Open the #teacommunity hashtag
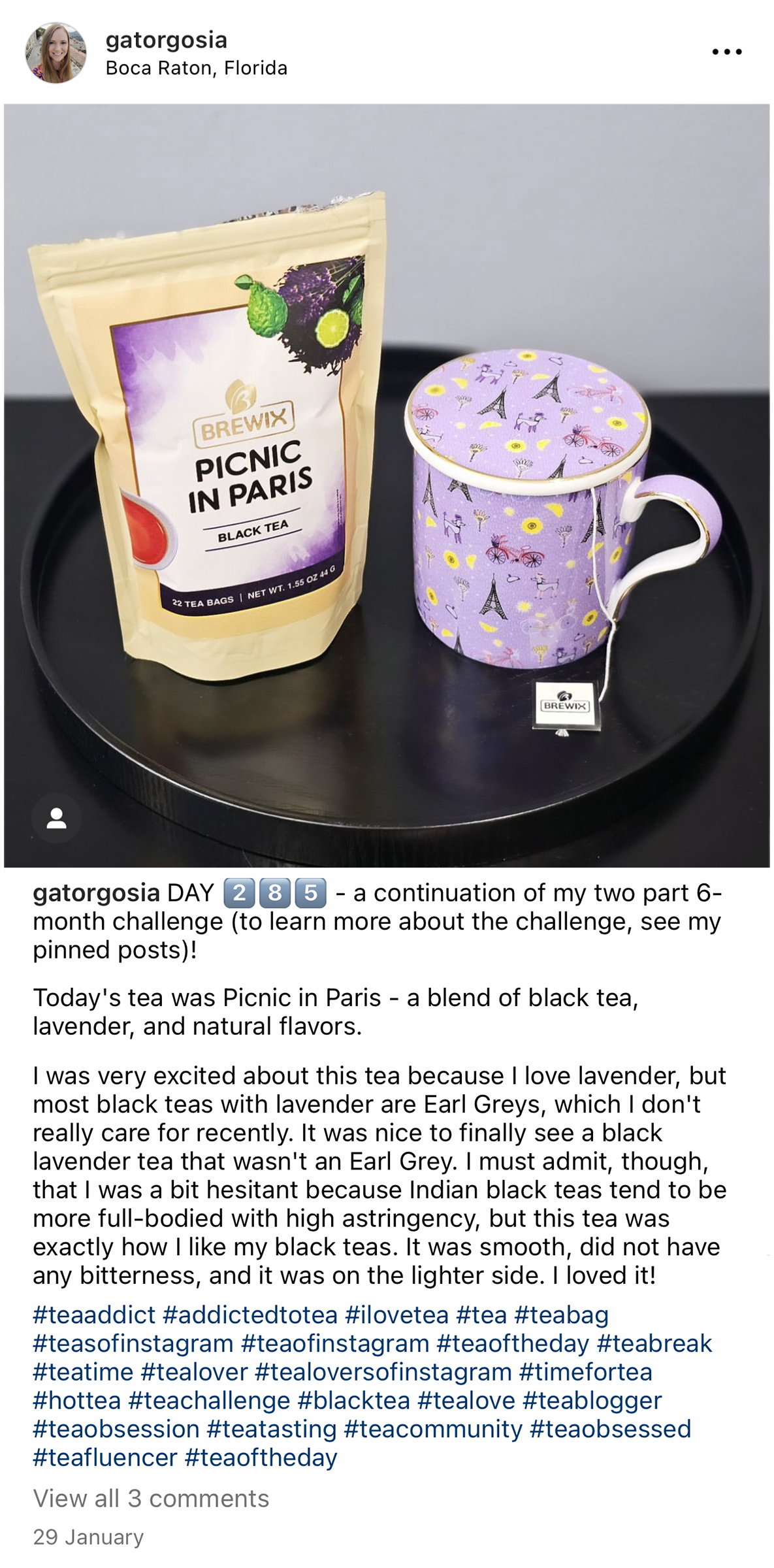Image resolution: width=774 pixels, height=1568 pixels. point(433,1429)
